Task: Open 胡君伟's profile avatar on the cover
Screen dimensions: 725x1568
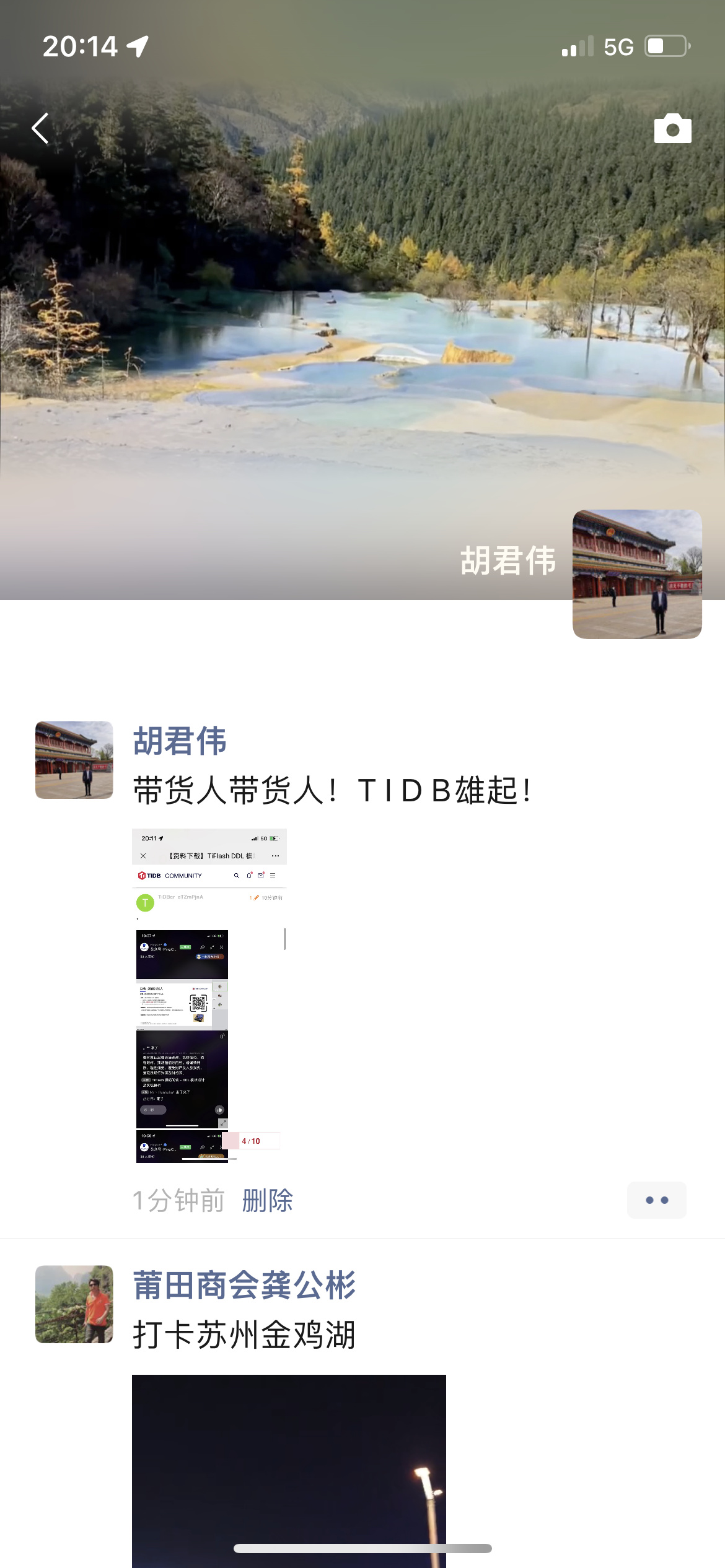Action: click(x=636, y=574)
